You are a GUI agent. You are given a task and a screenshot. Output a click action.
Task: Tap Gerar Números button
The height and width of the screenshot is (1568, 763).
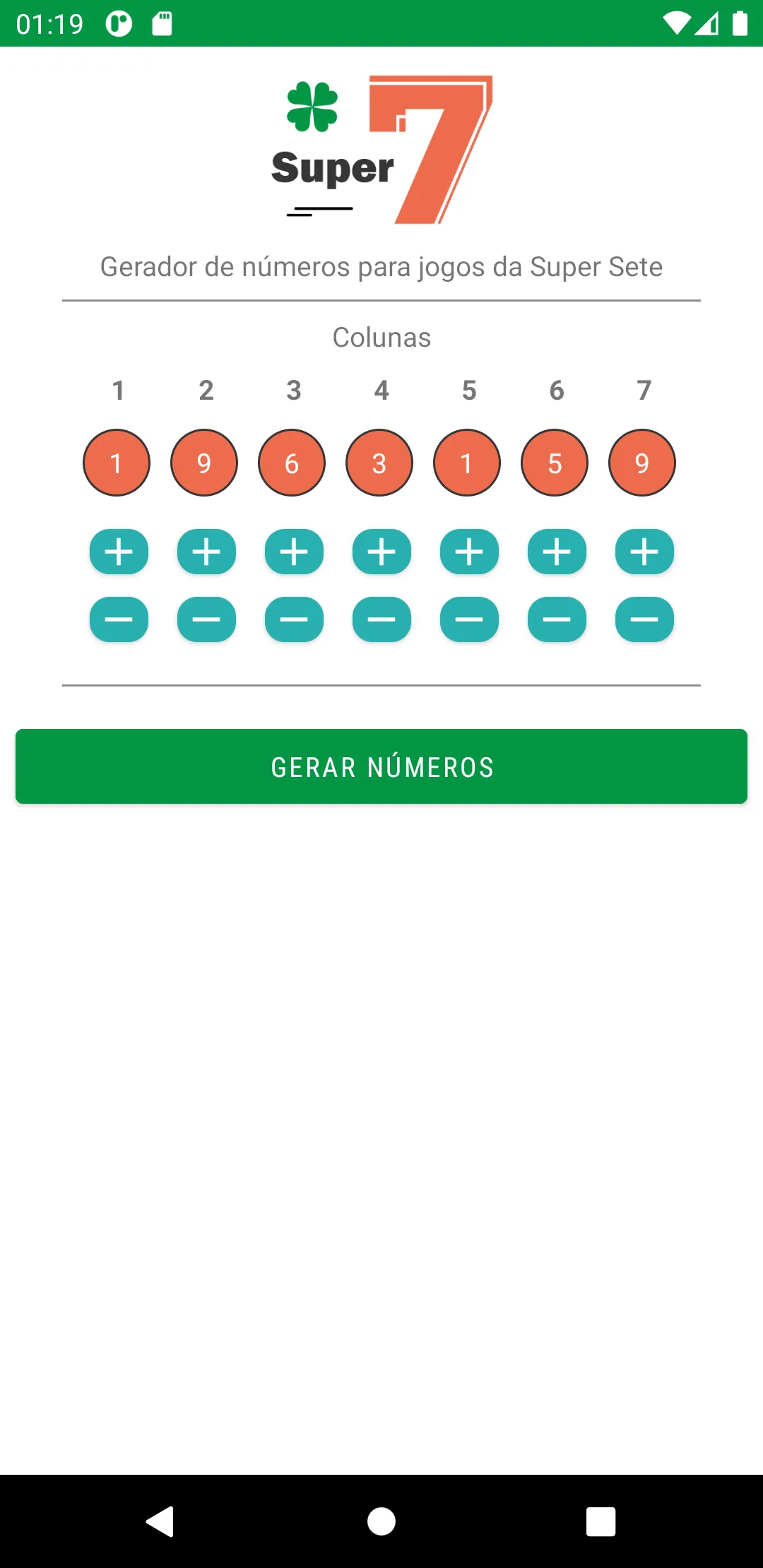point(381,766)
